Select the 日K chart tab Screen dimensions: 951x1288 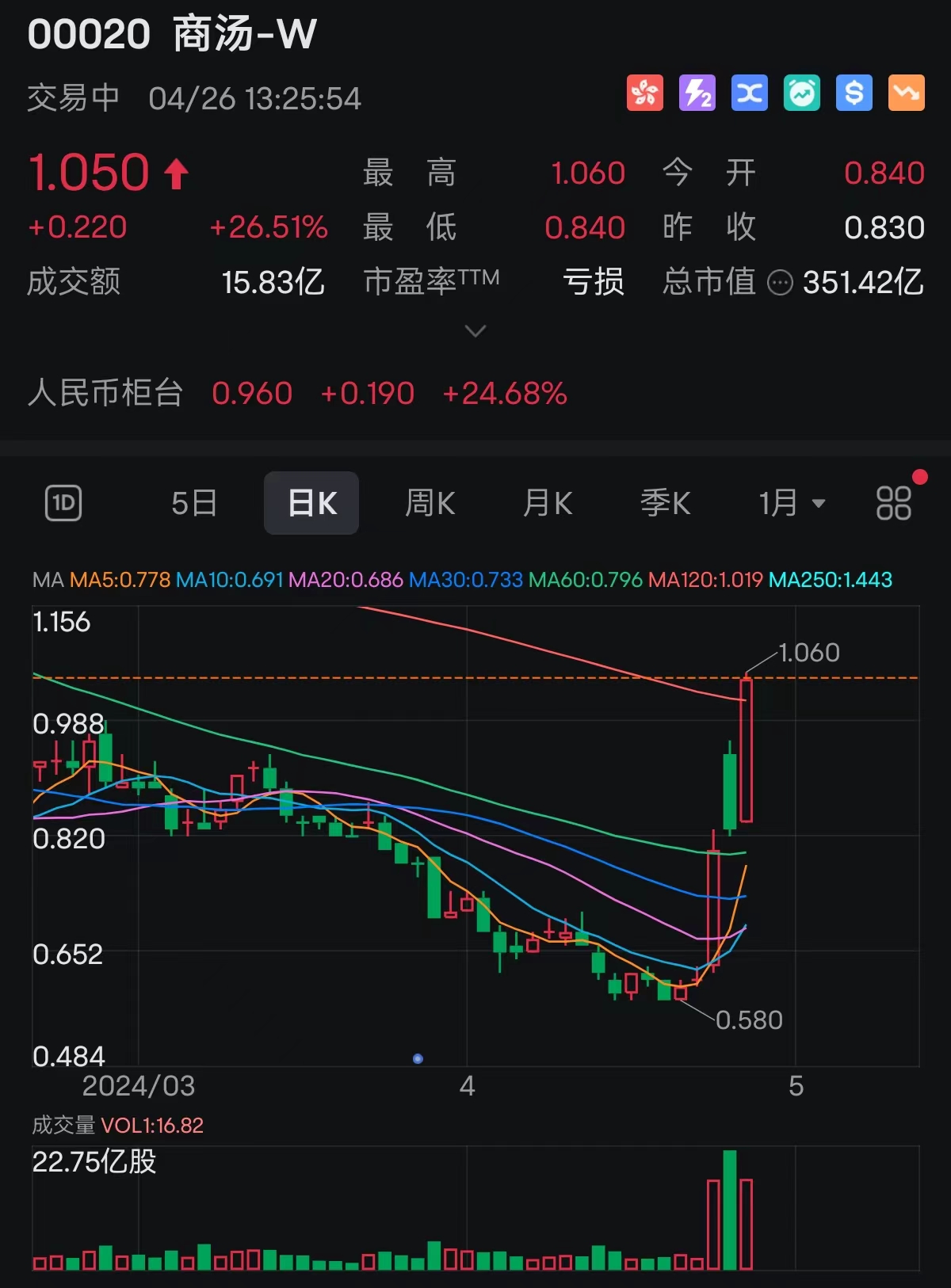click(311, 503)
